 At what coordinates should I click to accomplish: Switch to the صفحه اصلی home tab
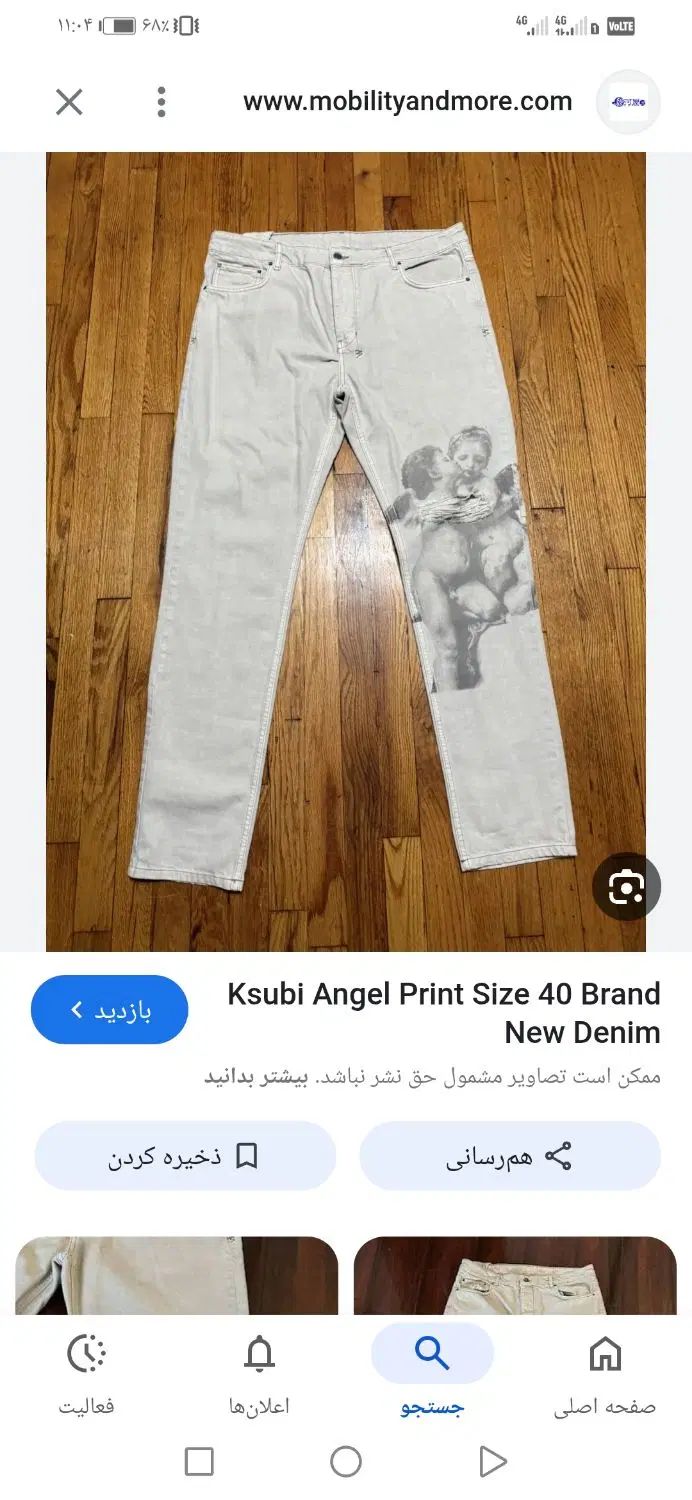(605, 1375)
